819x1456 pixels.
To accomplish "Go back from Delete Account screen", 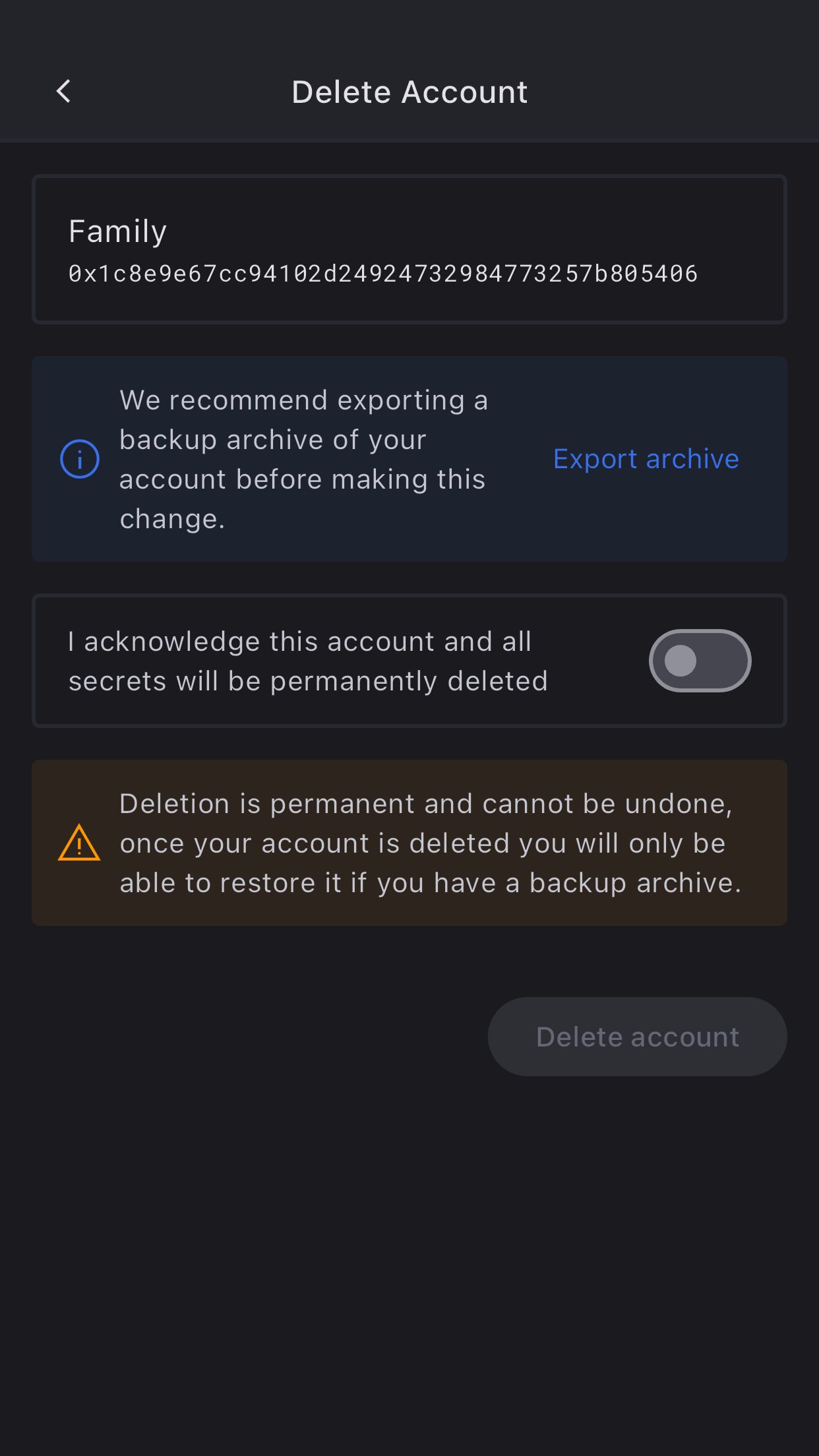I will (x=64, y=92).
